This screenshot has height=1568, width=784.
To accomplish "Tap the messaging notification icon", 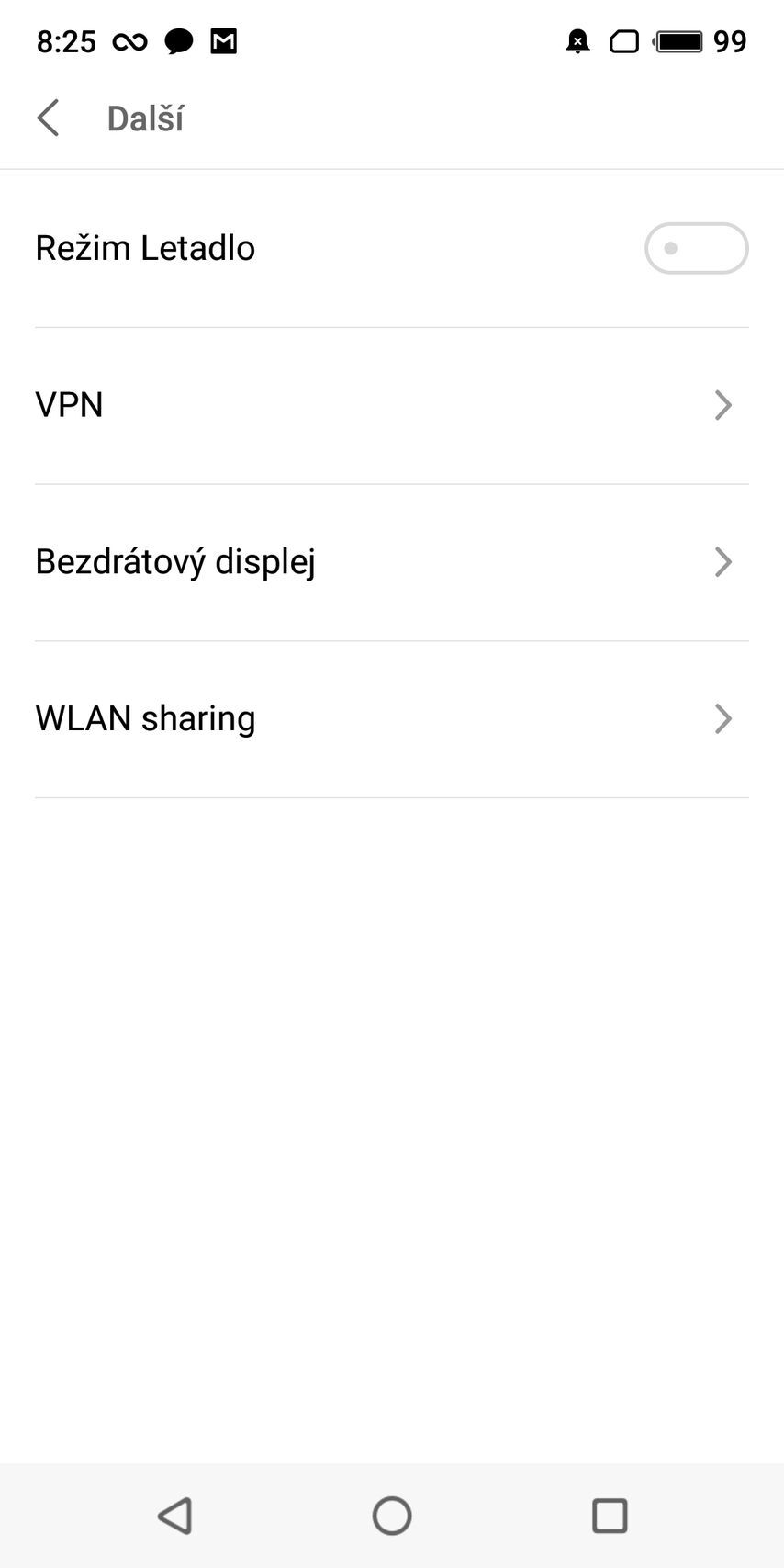I will (178, 40).
